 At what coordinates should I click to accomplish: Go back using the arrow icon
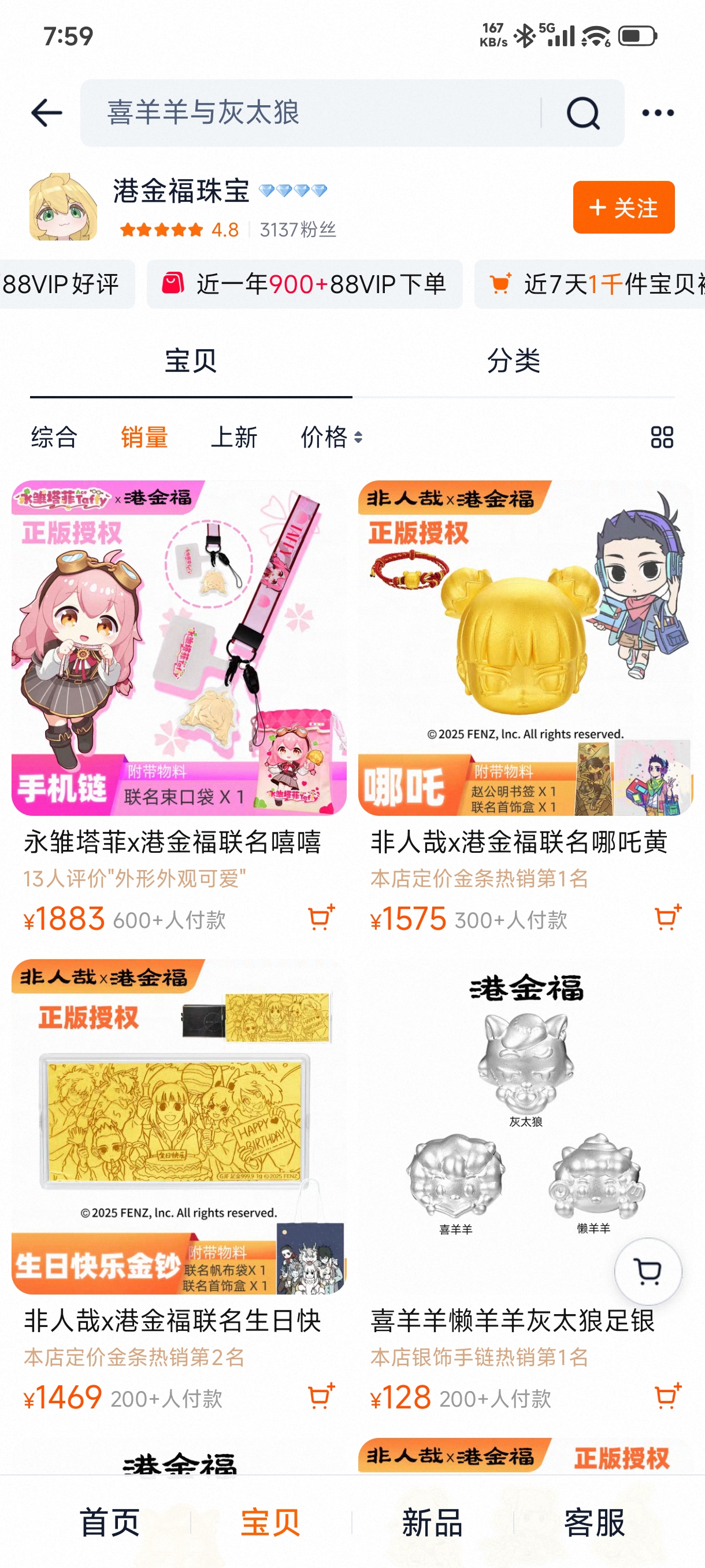[x=46, y=113]
